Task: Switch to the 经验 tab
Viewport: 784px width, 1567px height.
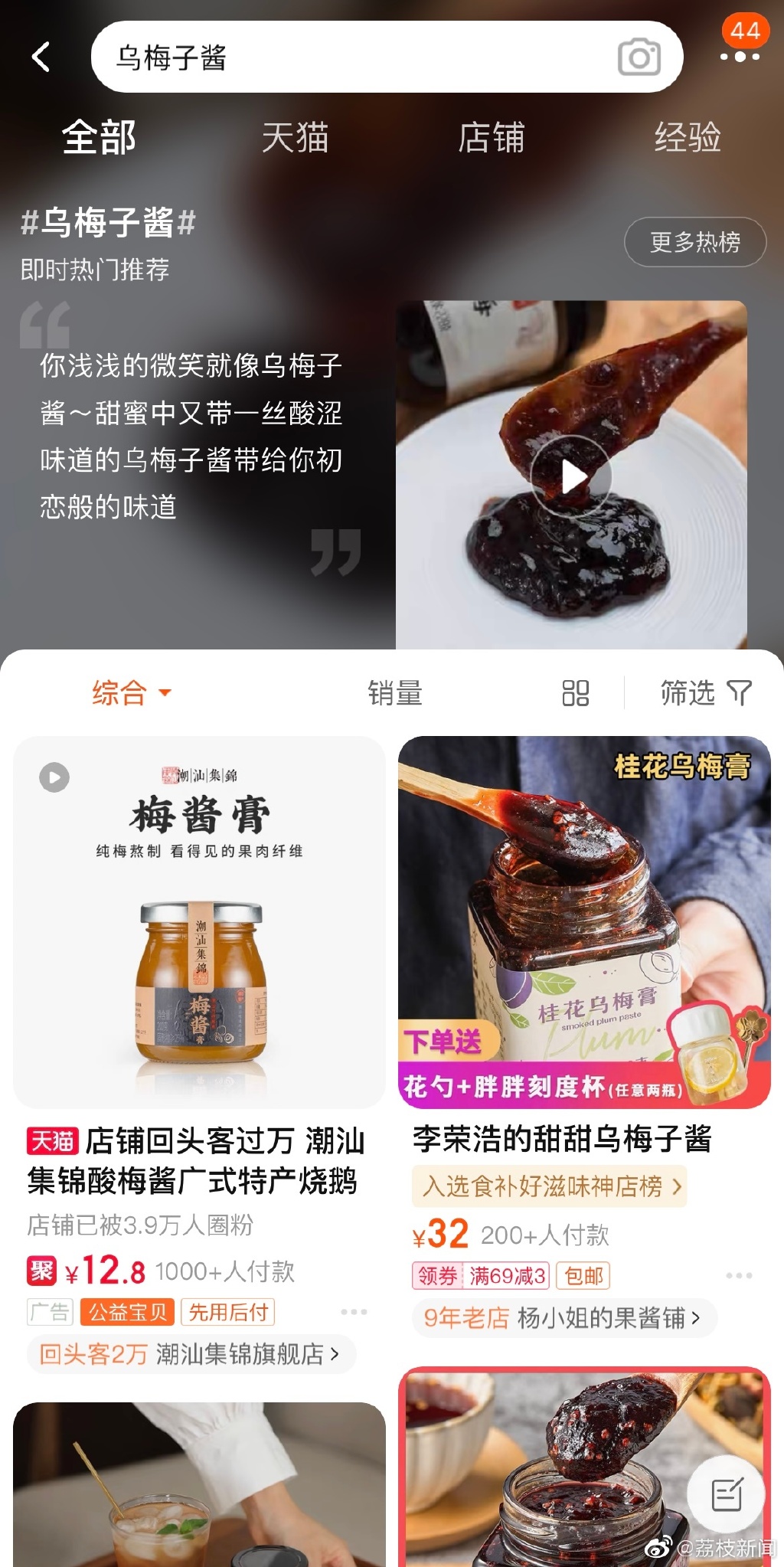Action: (x=688, y=138)
